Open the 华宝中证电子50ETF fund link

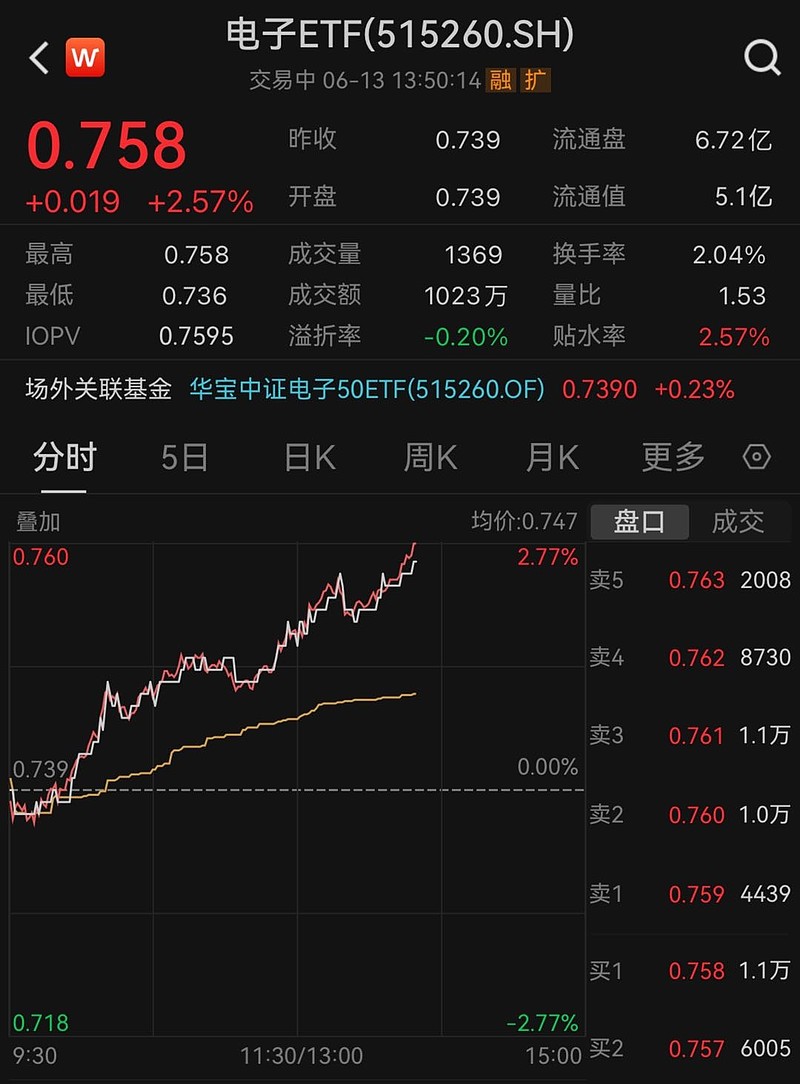click(x=365, y=389)
